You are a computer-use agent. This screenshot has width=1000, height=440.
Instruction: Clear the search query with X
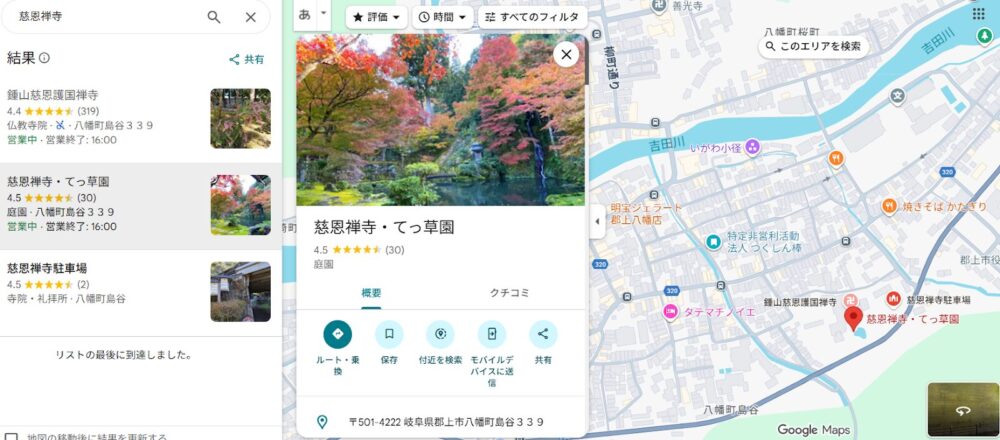(251, 17)
